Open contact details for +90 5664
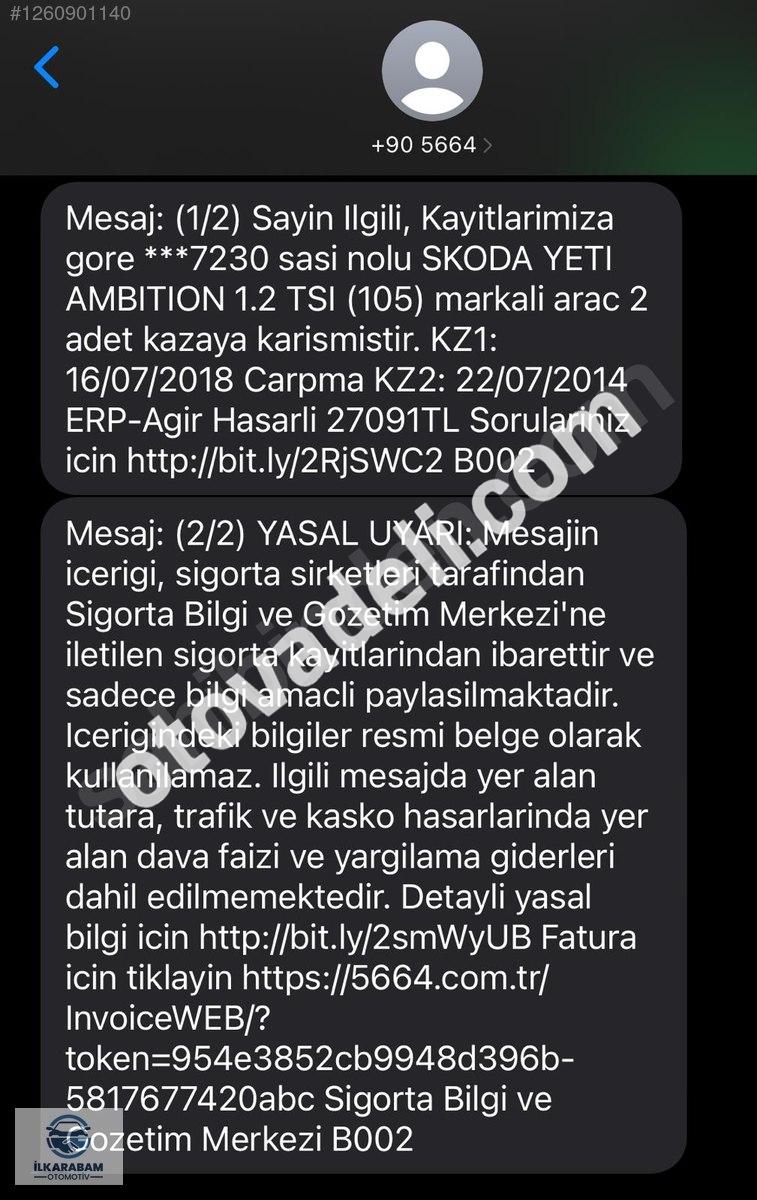 click(x=432, y=145)
